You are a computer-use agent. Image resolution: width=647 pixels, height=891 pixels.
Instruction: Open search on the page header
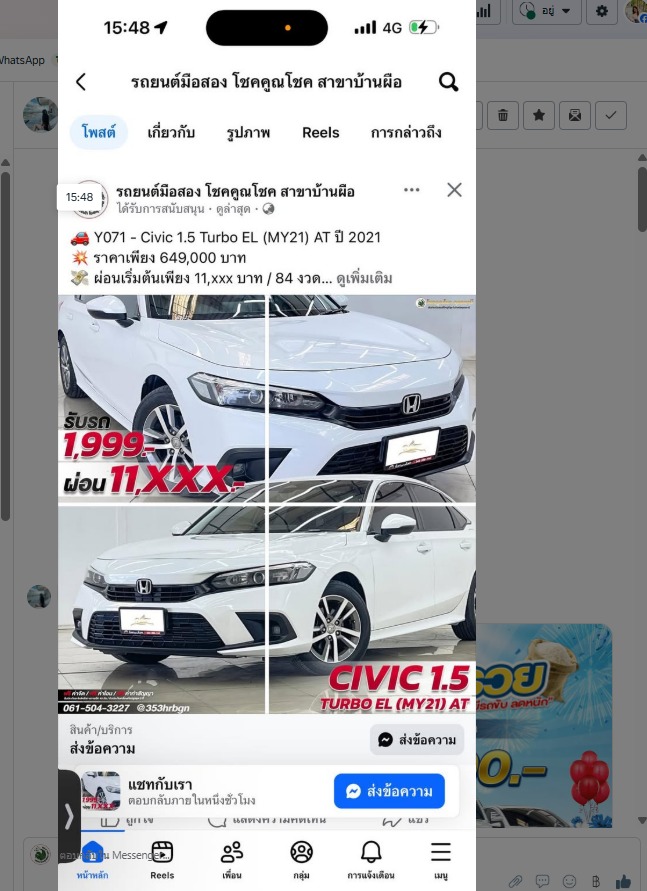(x=449, y=82)
